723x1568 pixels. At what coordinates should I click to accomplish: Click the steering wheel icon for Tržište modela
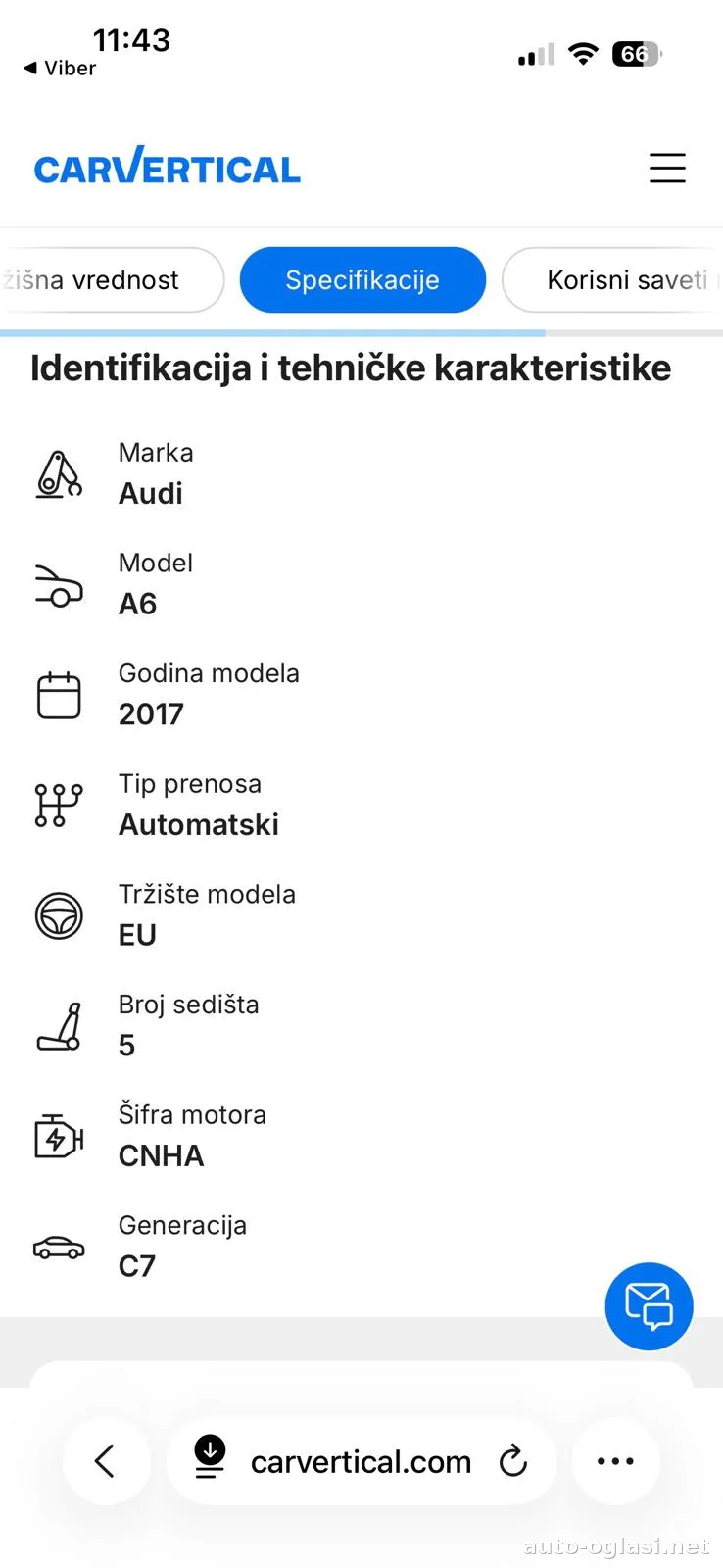59,914
